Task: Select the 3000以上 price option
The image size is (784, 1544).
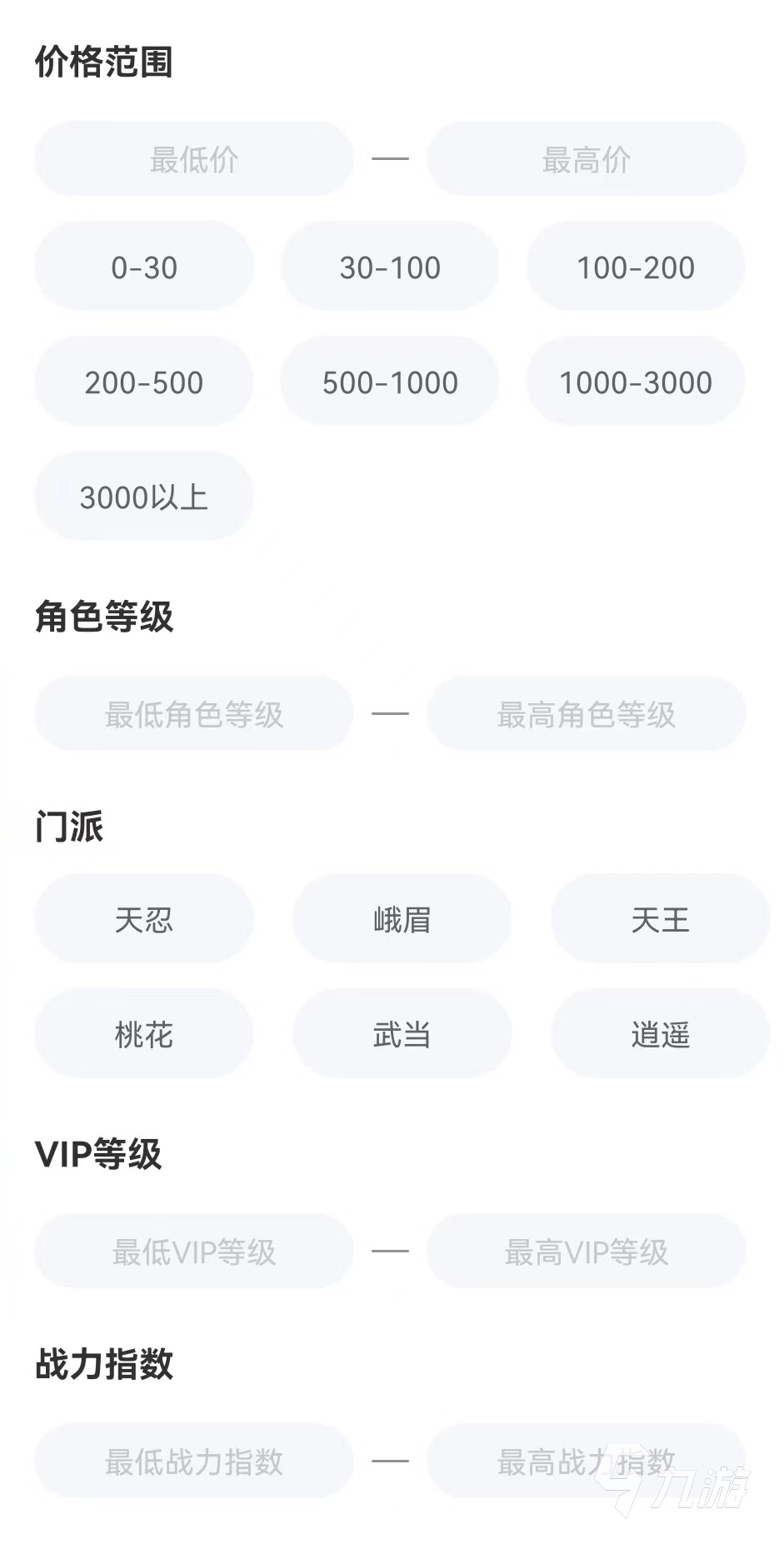Action: (144, 497)
